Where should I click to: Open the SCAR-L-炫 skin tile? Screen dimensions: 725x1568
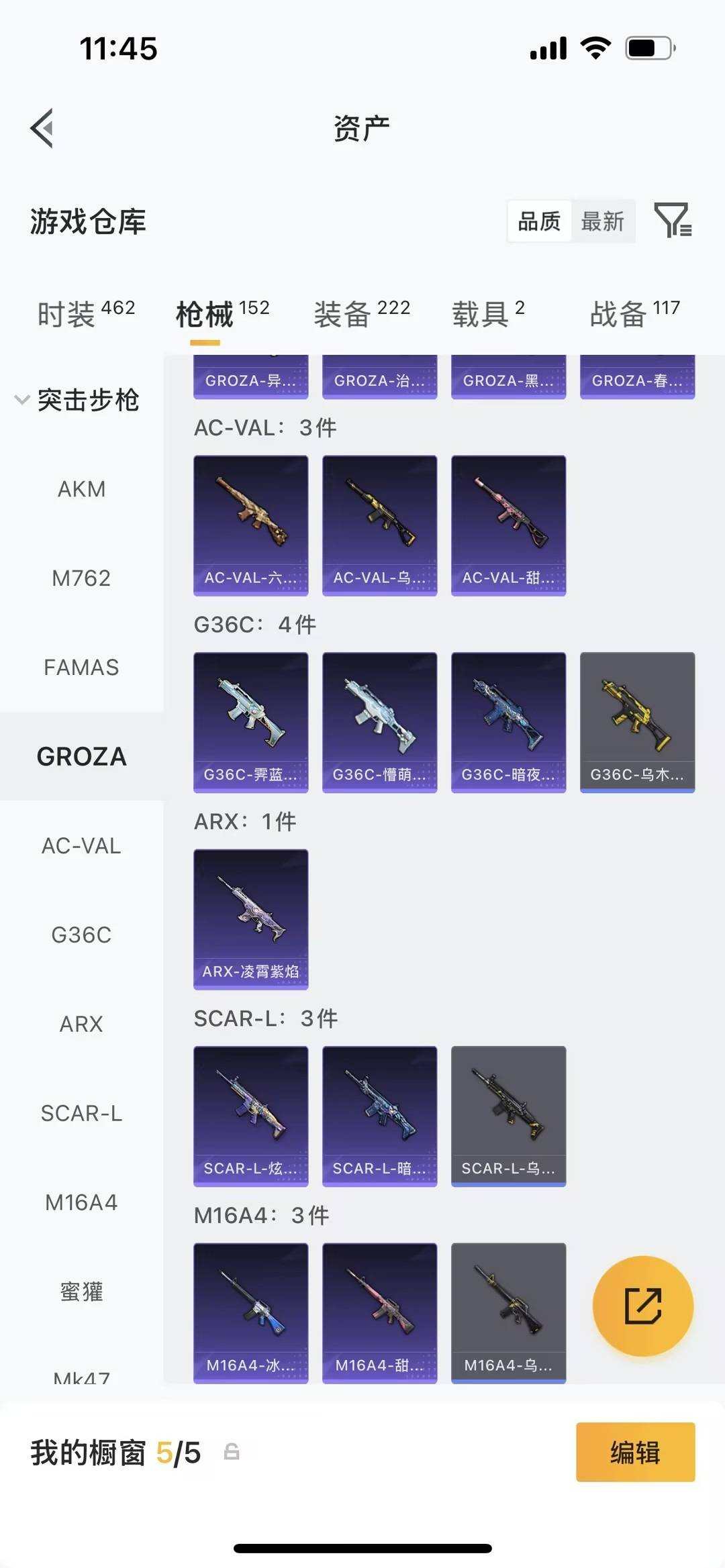[x=251, y=1116]
